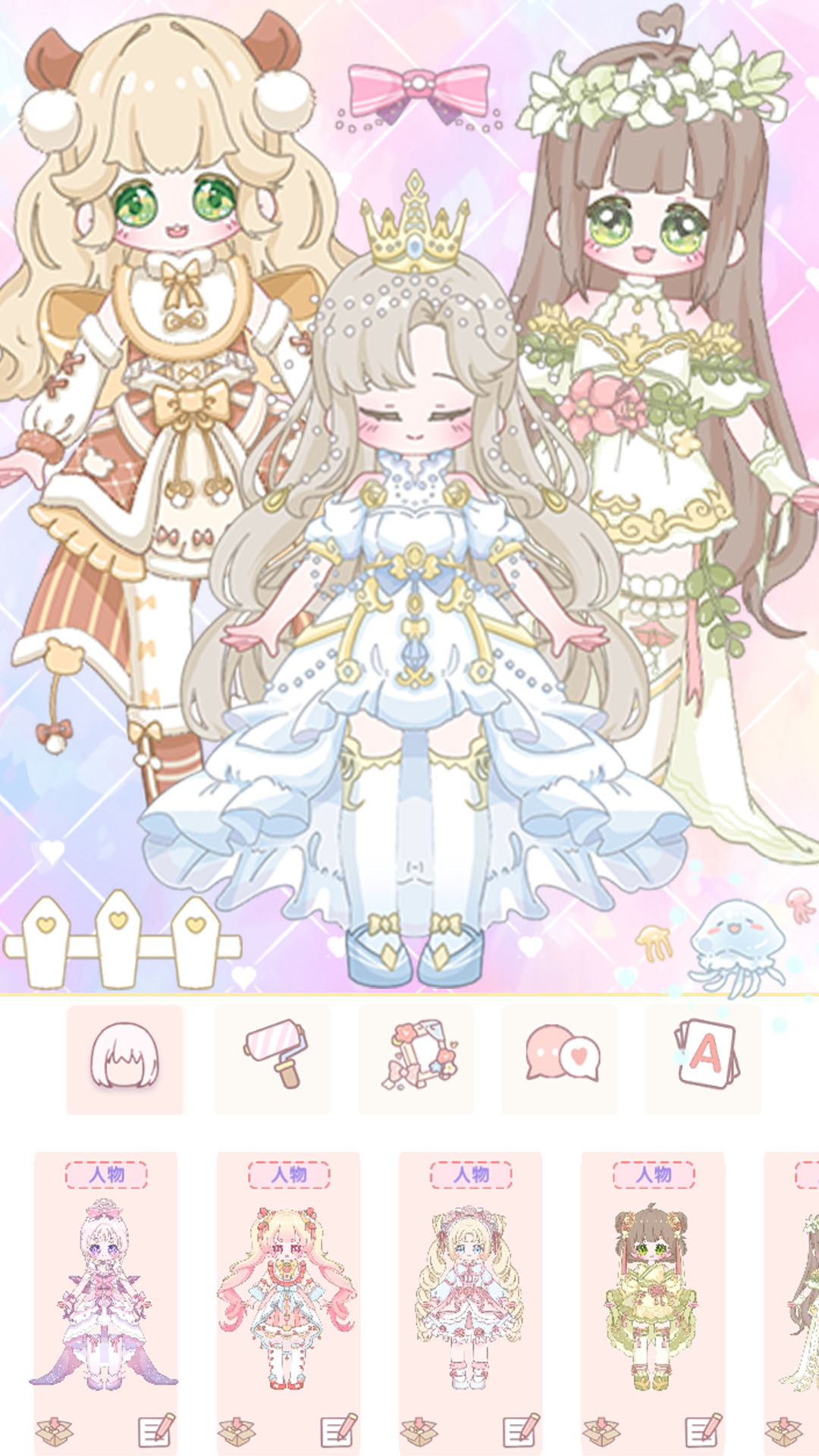Edit the purple-haired character
The height and width of the screenshot is (1456, 819).
click(x=156, y=1430)
